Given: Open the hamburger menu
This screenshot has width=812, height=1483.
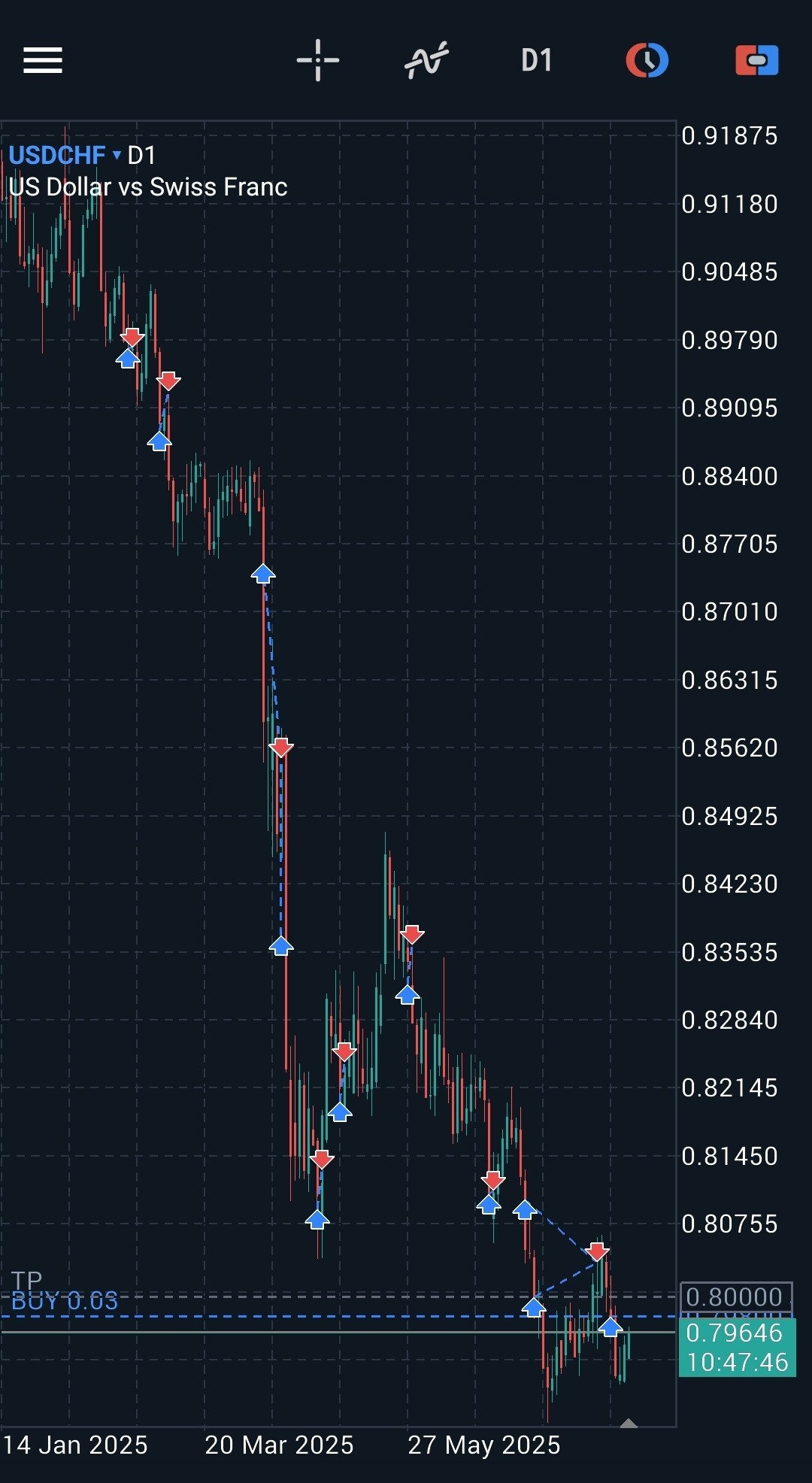Looking at the screenshot, I should [x=43, y=61].
